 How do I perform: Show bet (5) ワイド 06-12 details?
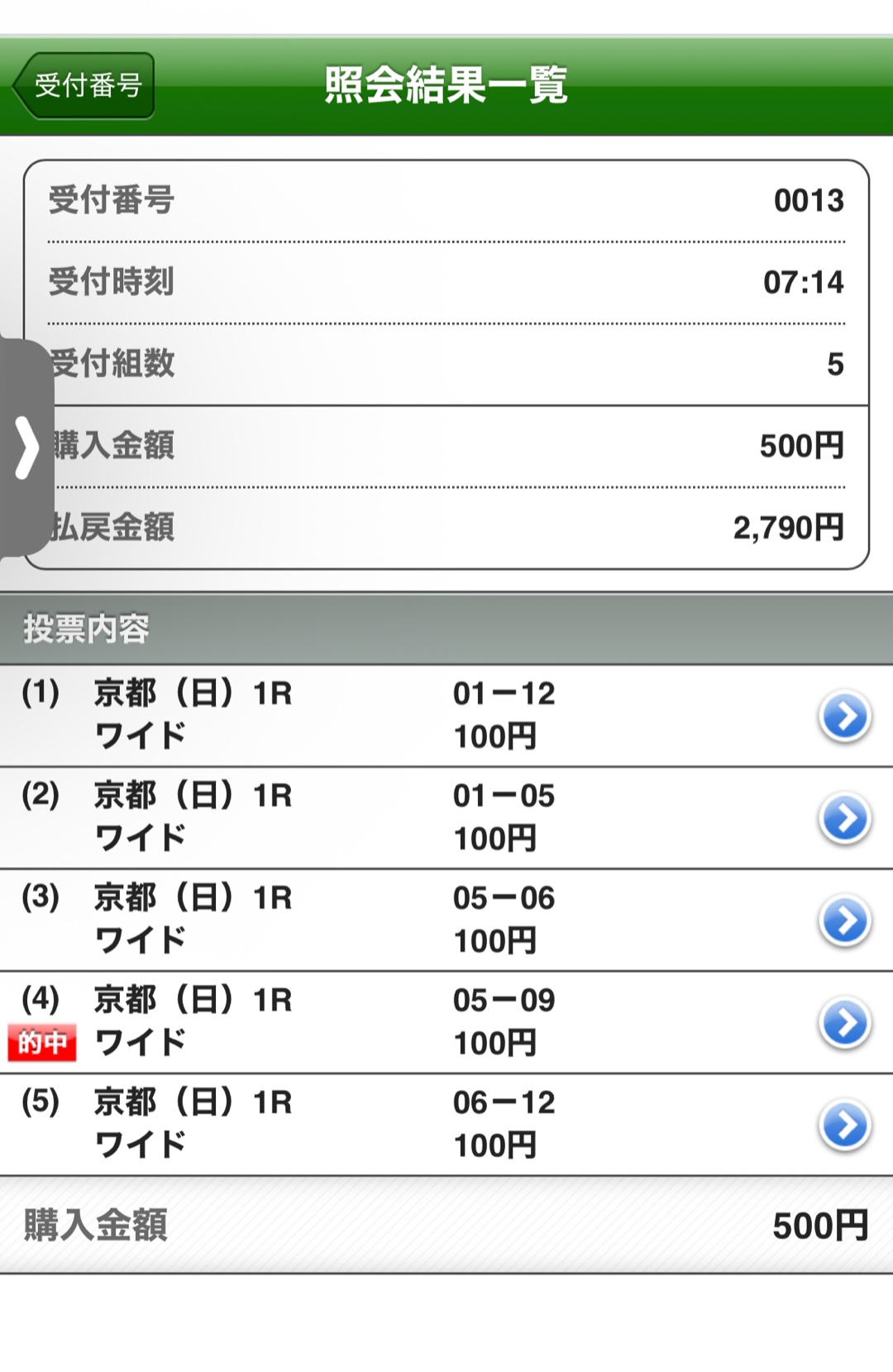tap(844, 1125)
